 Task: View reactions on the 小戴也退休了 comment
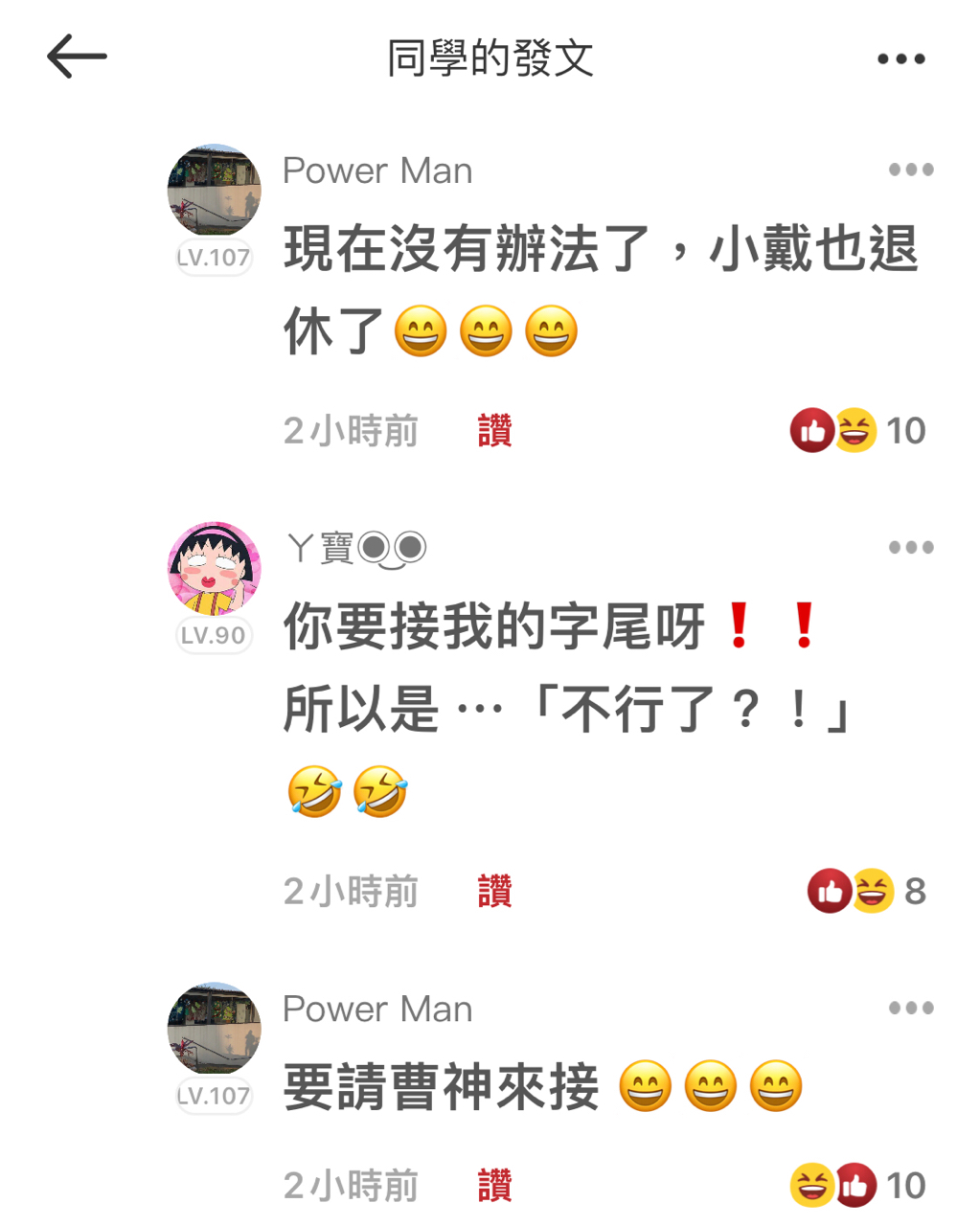tap(857, 431)
